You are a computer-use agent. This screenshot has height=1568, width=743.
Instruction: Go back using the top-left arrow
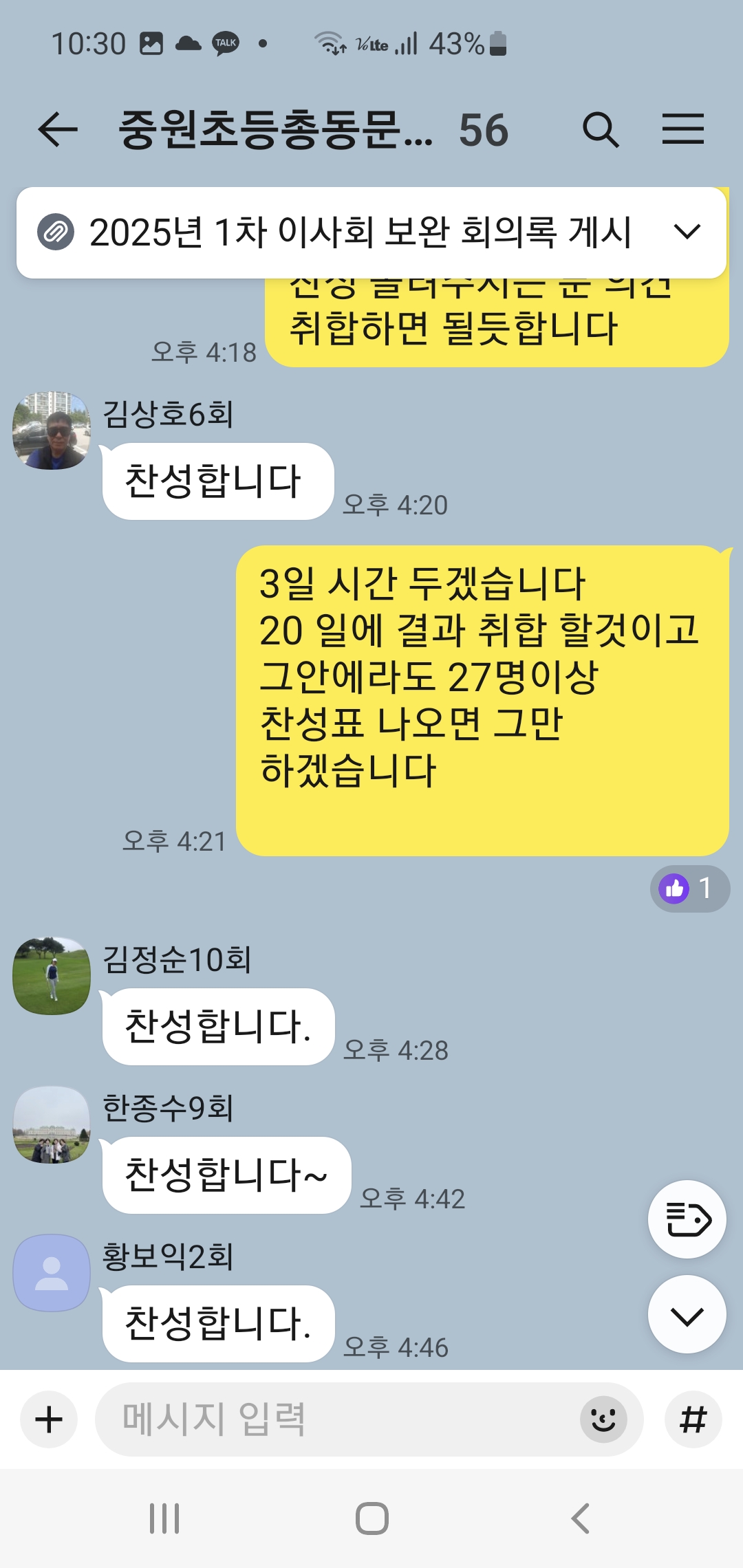58,130
